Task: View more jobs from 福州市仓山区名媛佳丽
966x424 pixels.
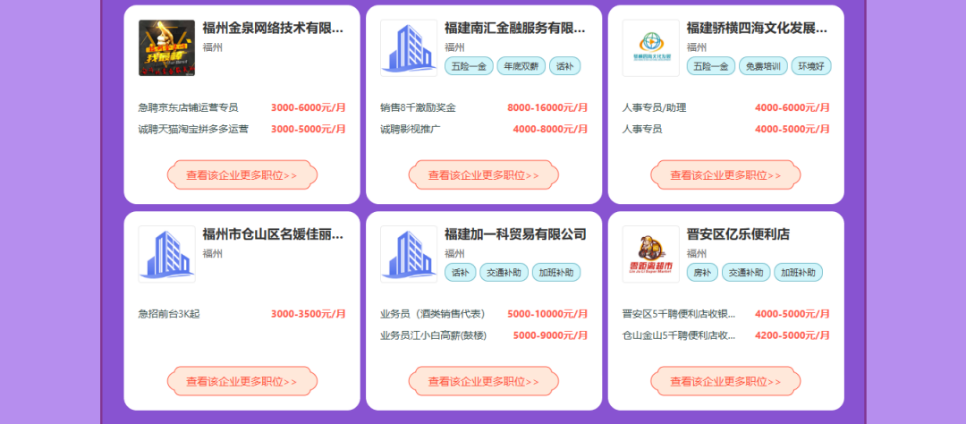Action: [x=241, y=381]
